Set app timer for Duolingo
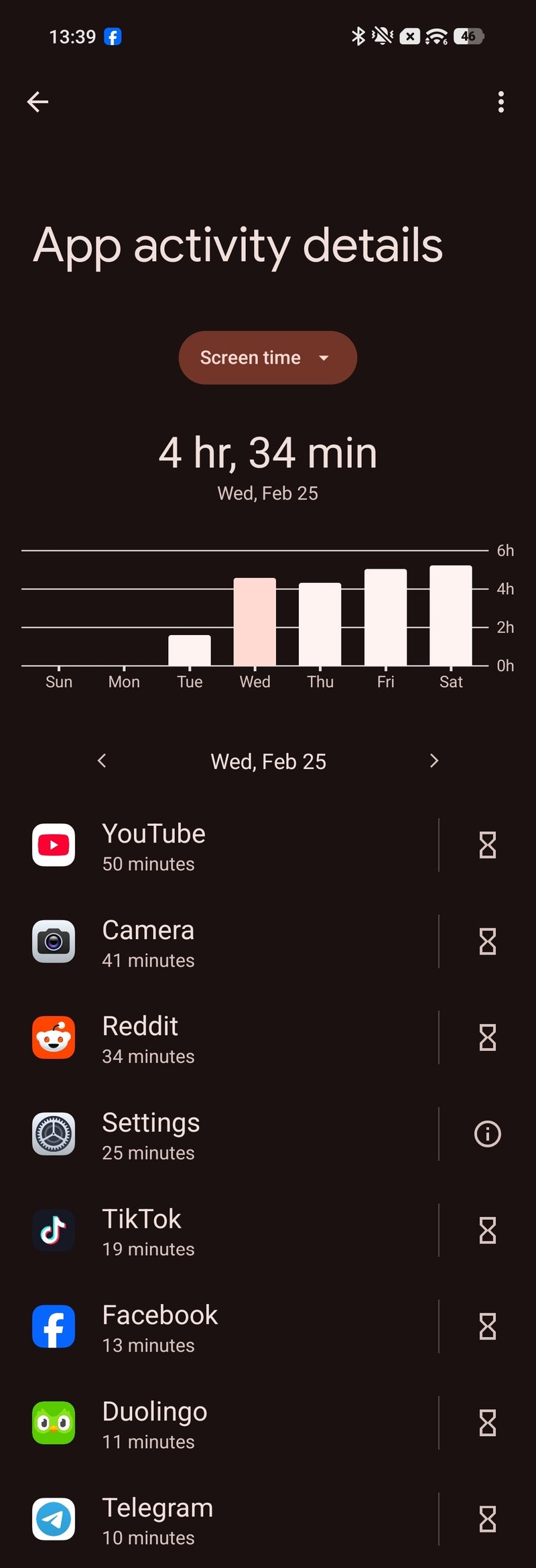This screenshot has width=536, height=1568. coord(487,1423)
